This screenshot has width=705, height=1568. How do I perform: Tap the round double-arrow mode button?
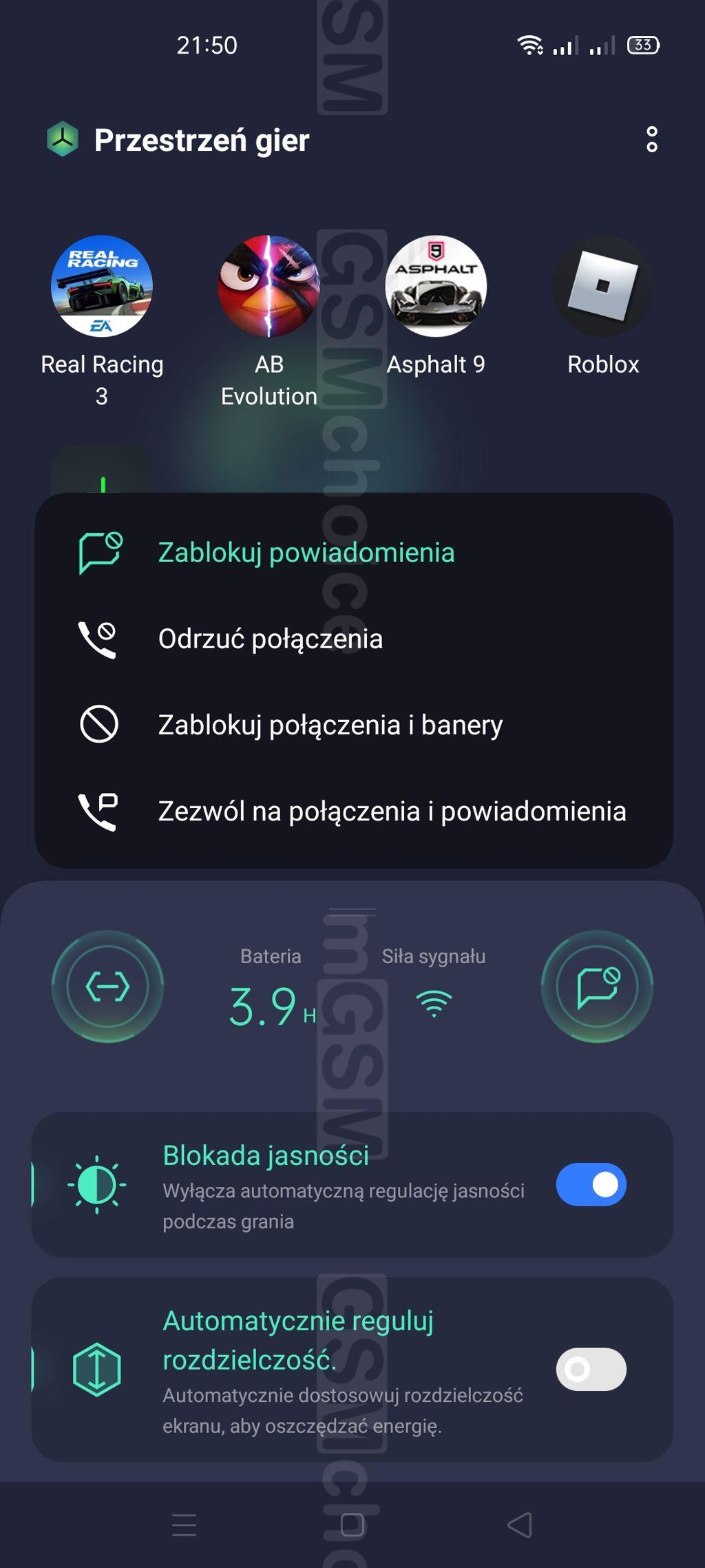107,987
